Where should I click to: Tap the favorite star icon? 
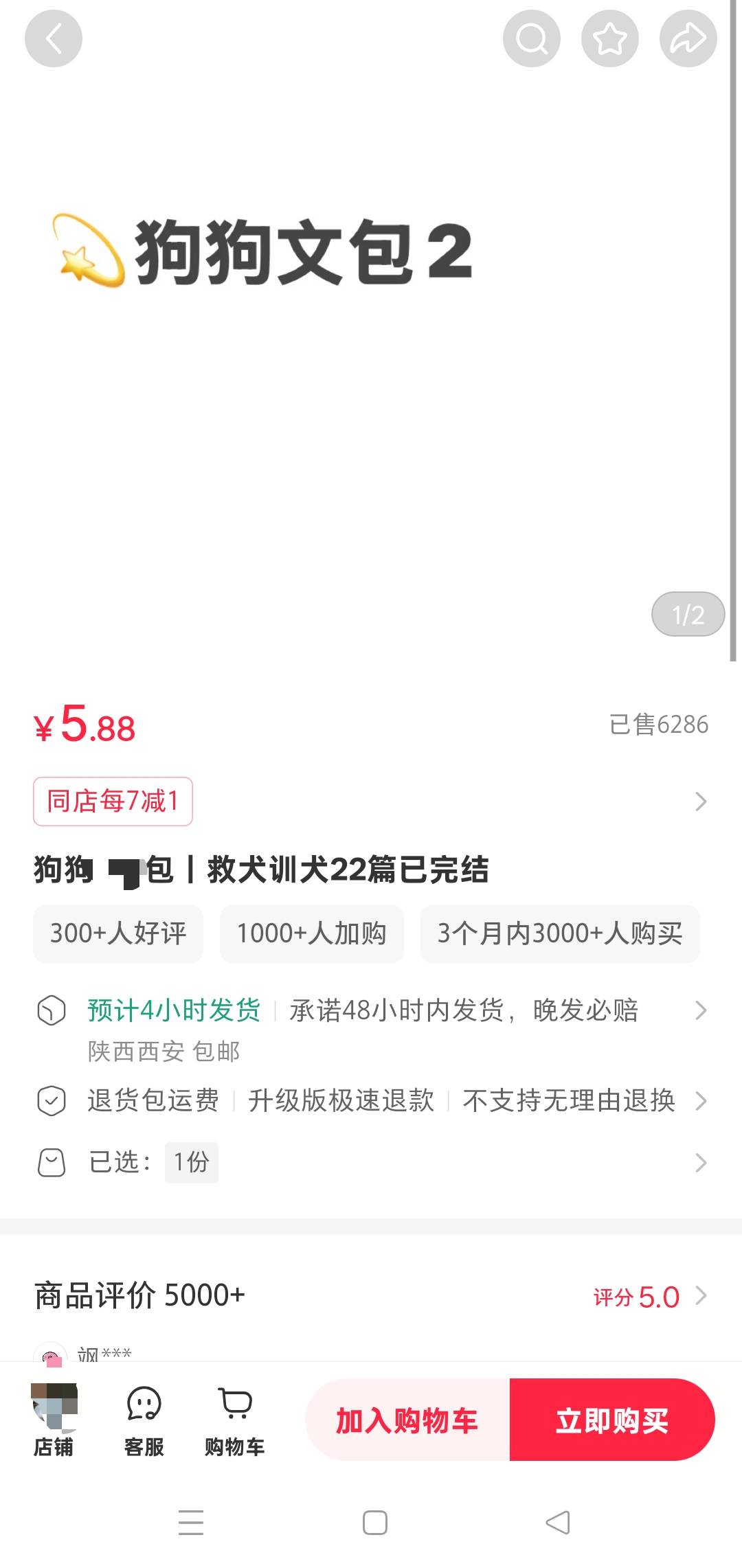pos(609,38)
